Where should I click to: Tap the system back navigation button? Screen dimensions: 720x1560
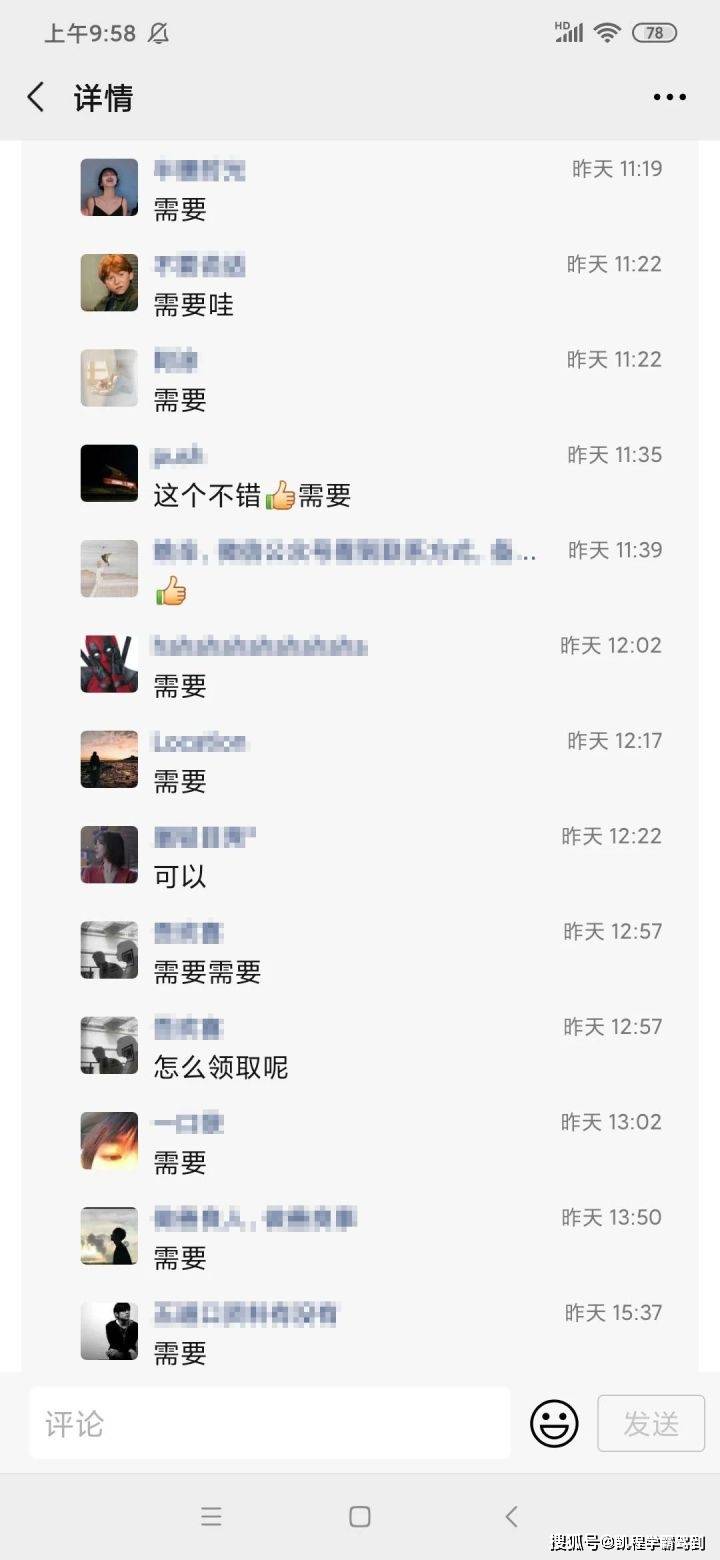click(x=511, y=1517)
